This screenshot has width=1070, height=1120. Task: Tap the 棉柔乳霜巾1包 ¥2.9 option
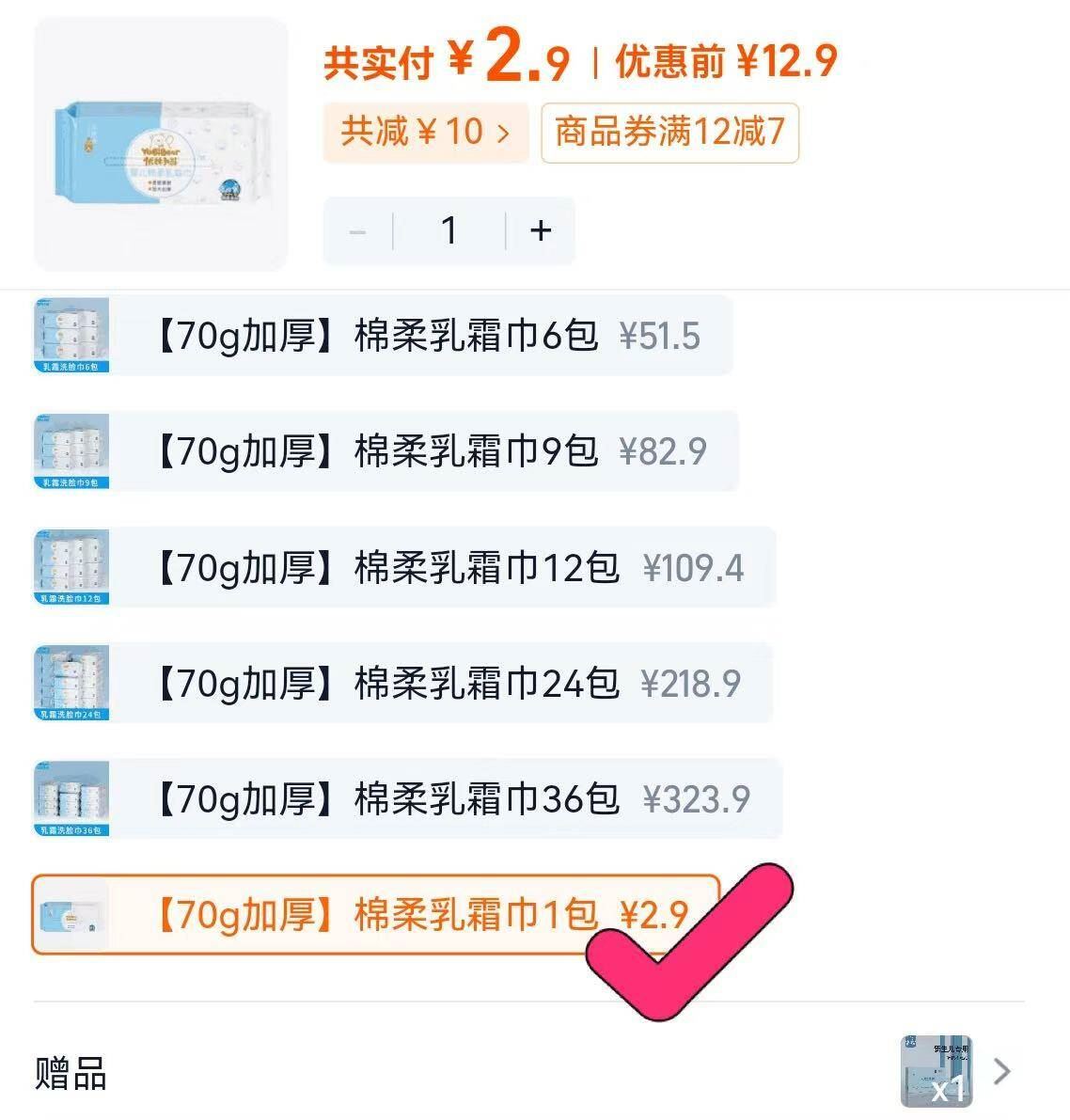pyautogui.click(x=376, y=915)
